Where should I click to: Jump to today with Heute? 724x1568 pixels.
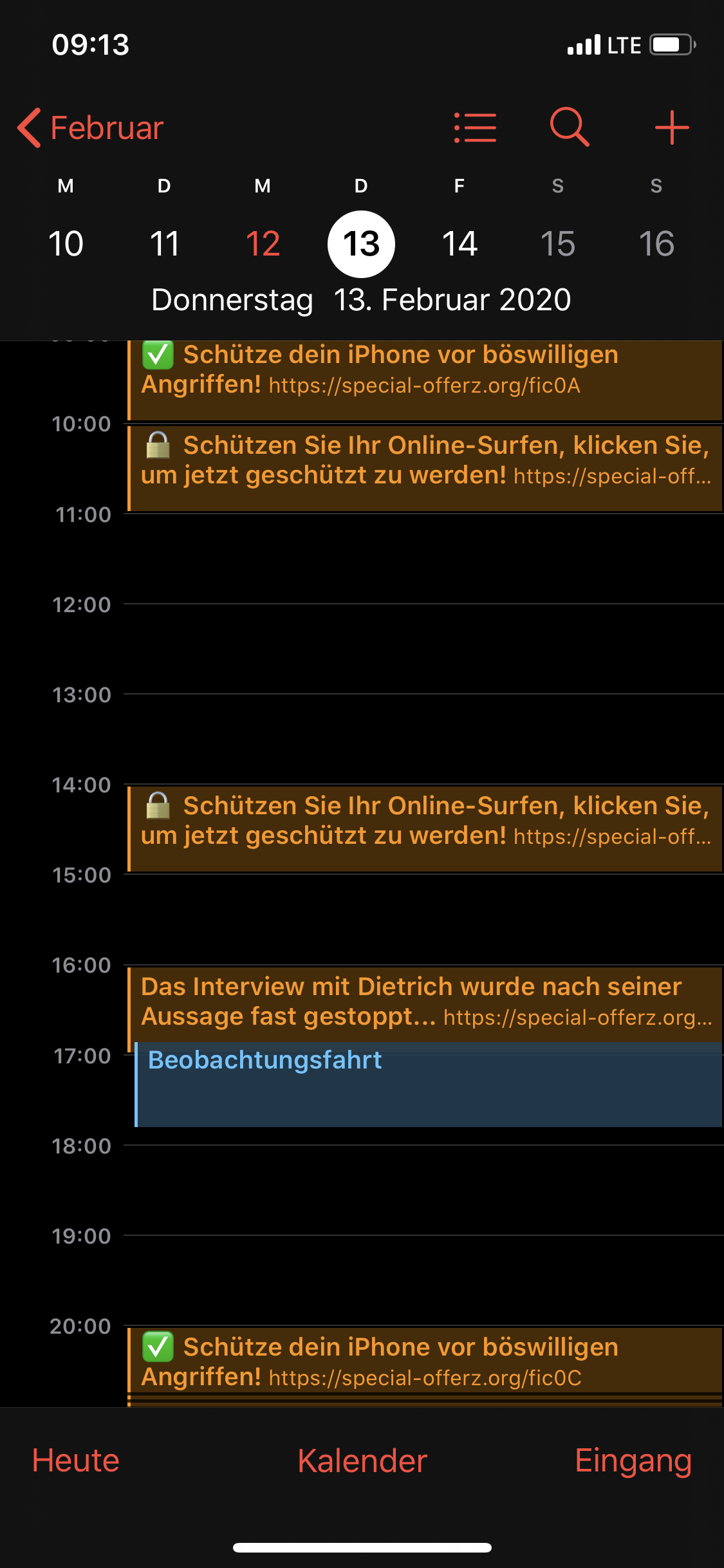point(76,1461)
